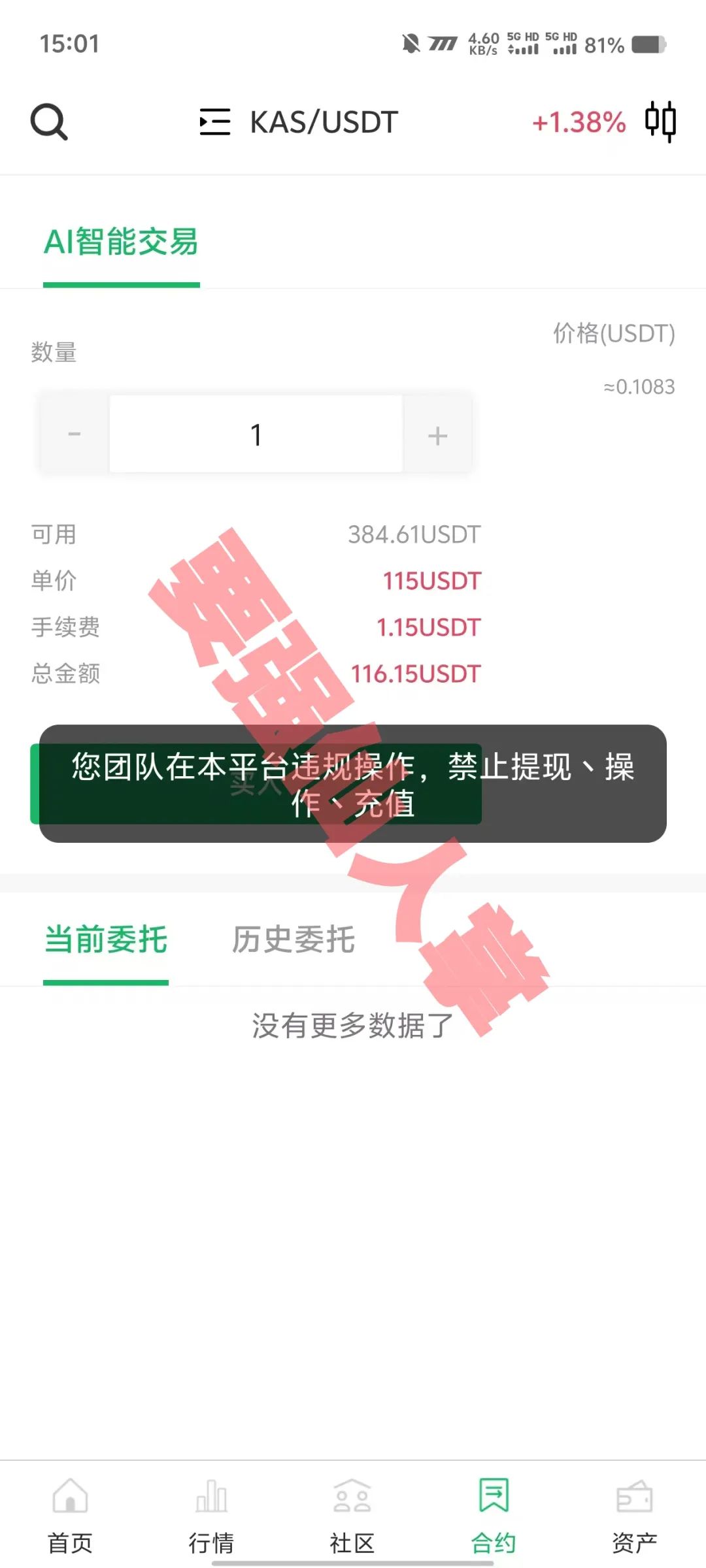Open the search function
The height and width of the screenshot is (1568, 706).
coord(49,121)
